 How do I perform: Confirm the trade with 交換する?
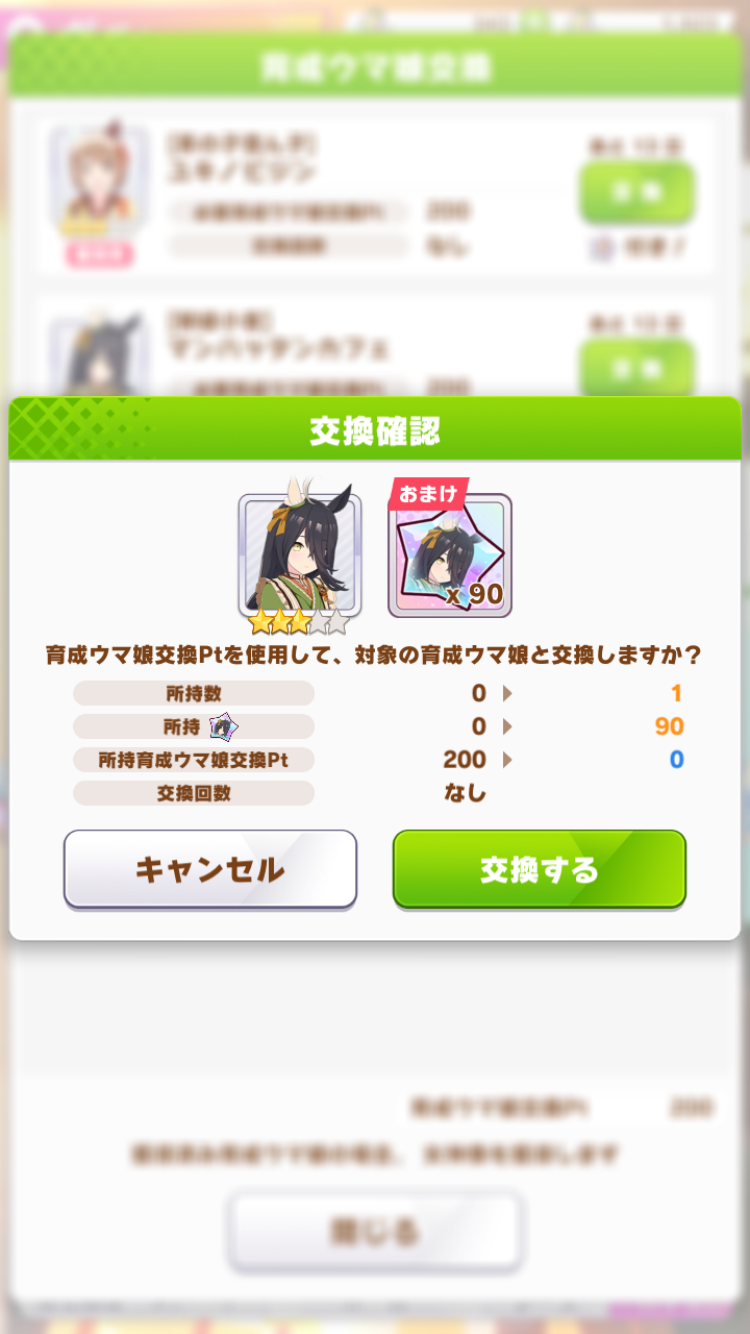(539, 869)
